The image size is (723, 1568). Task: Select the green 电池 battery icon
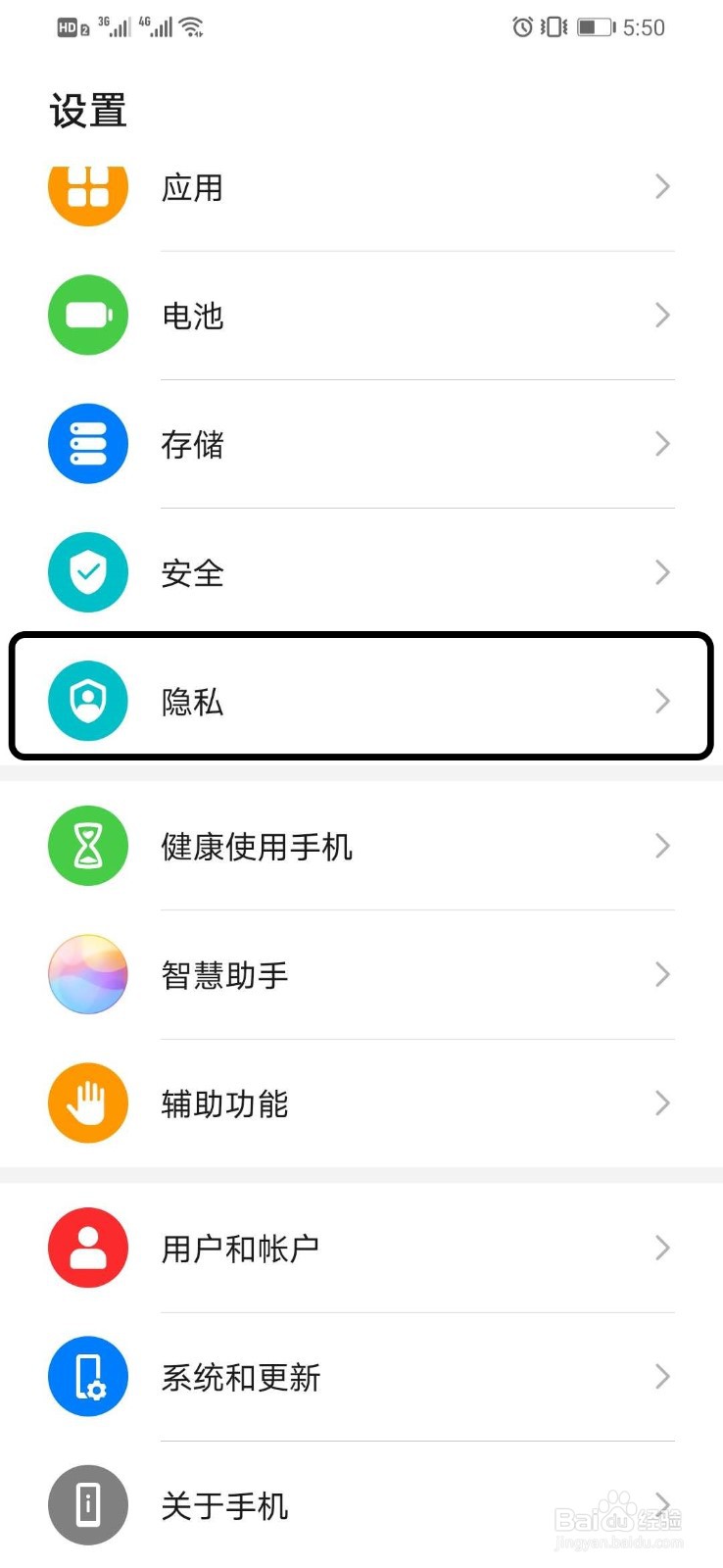click(87, 315)
